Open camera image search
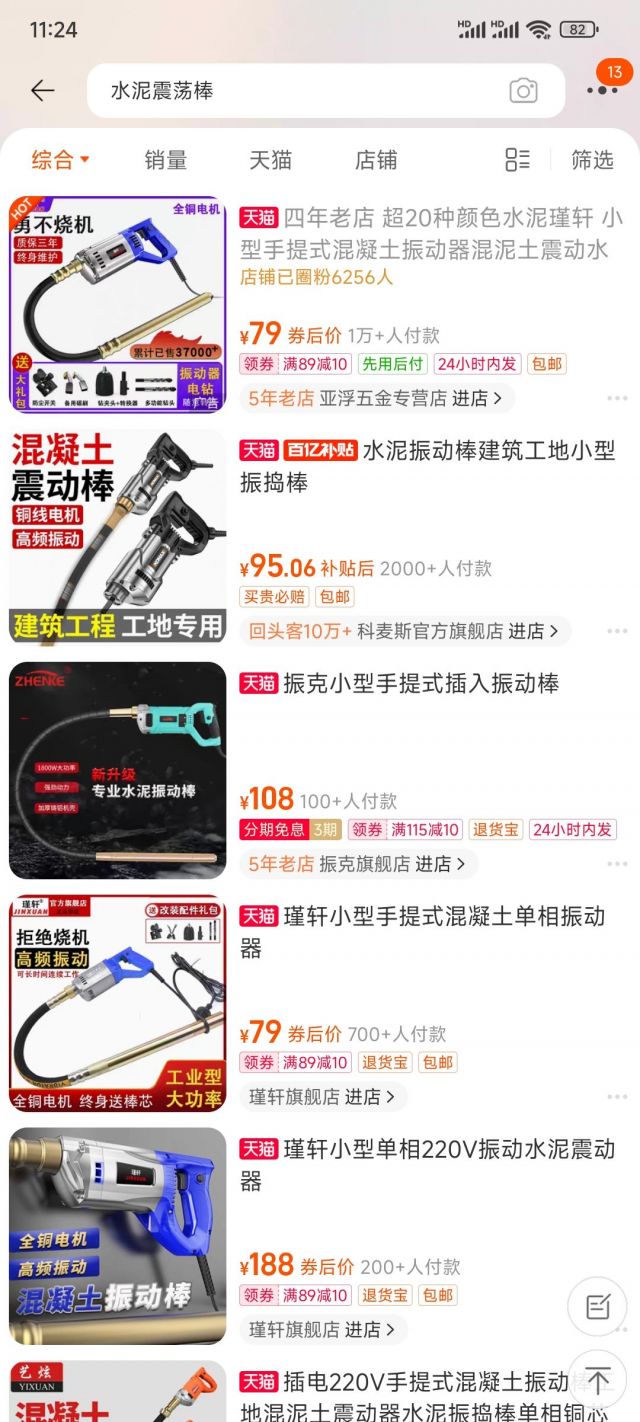Viewport: 640px width, 1422px height. [x=523, y=91]
